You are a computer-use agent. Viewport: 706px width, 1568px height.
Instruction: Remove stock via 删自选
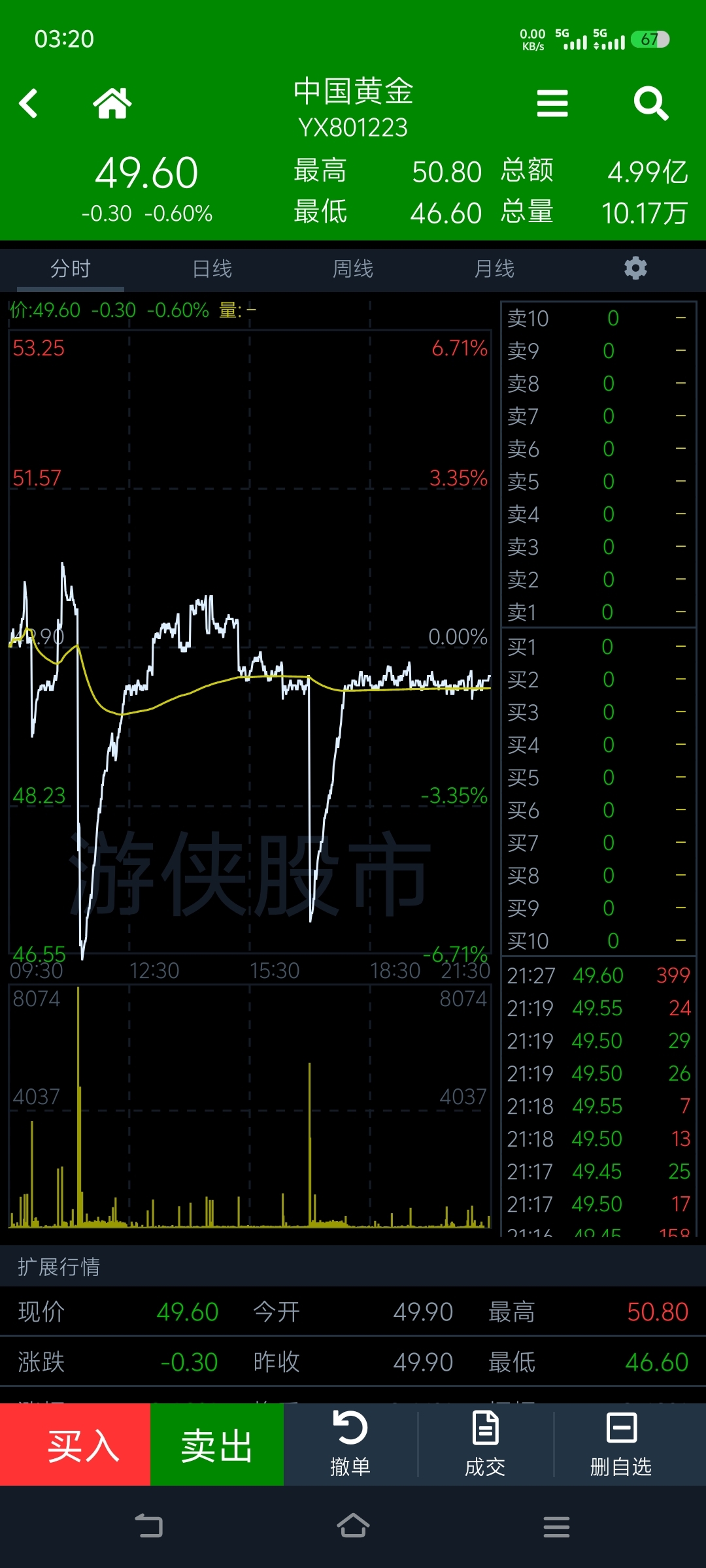621,1445
